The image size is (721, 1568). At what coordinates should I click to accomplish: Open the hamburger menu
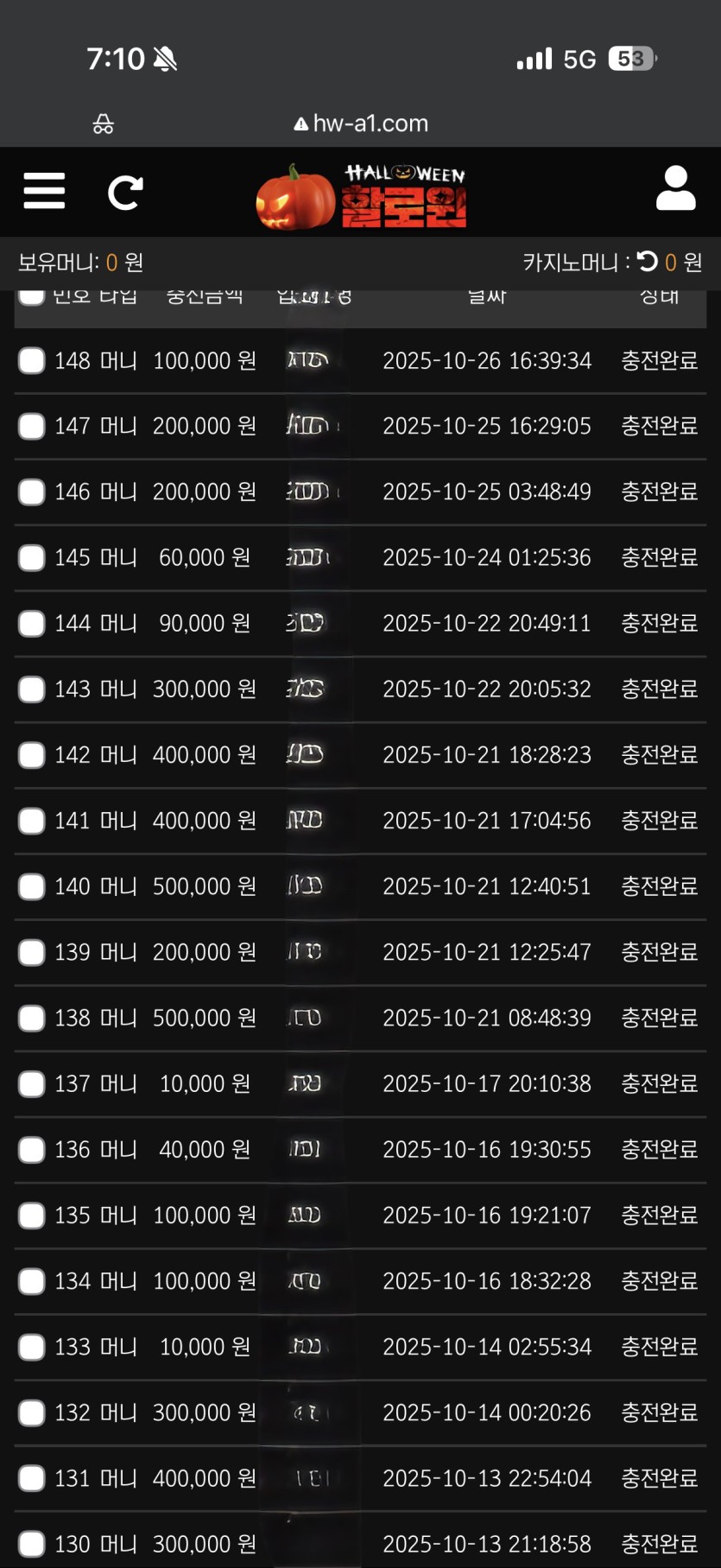(44, 191)
